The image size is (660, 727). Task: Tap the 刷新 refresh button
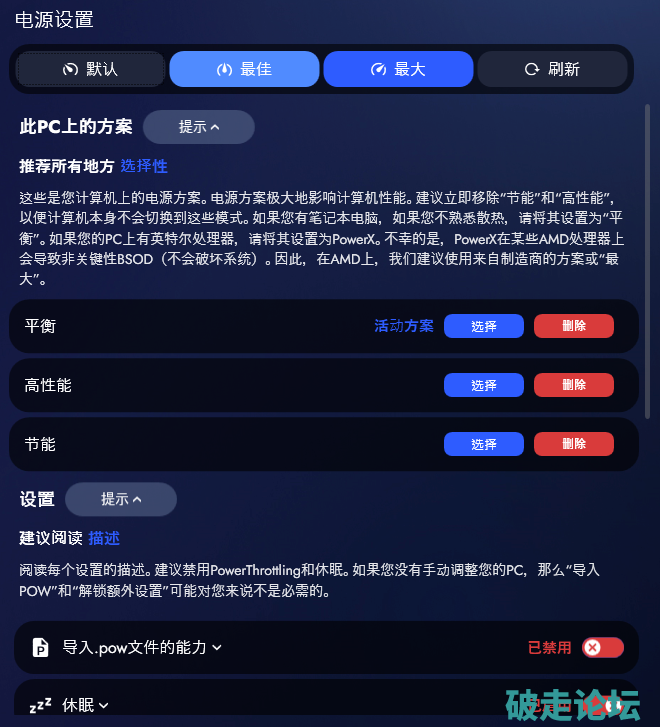click(x=552, y=69)
